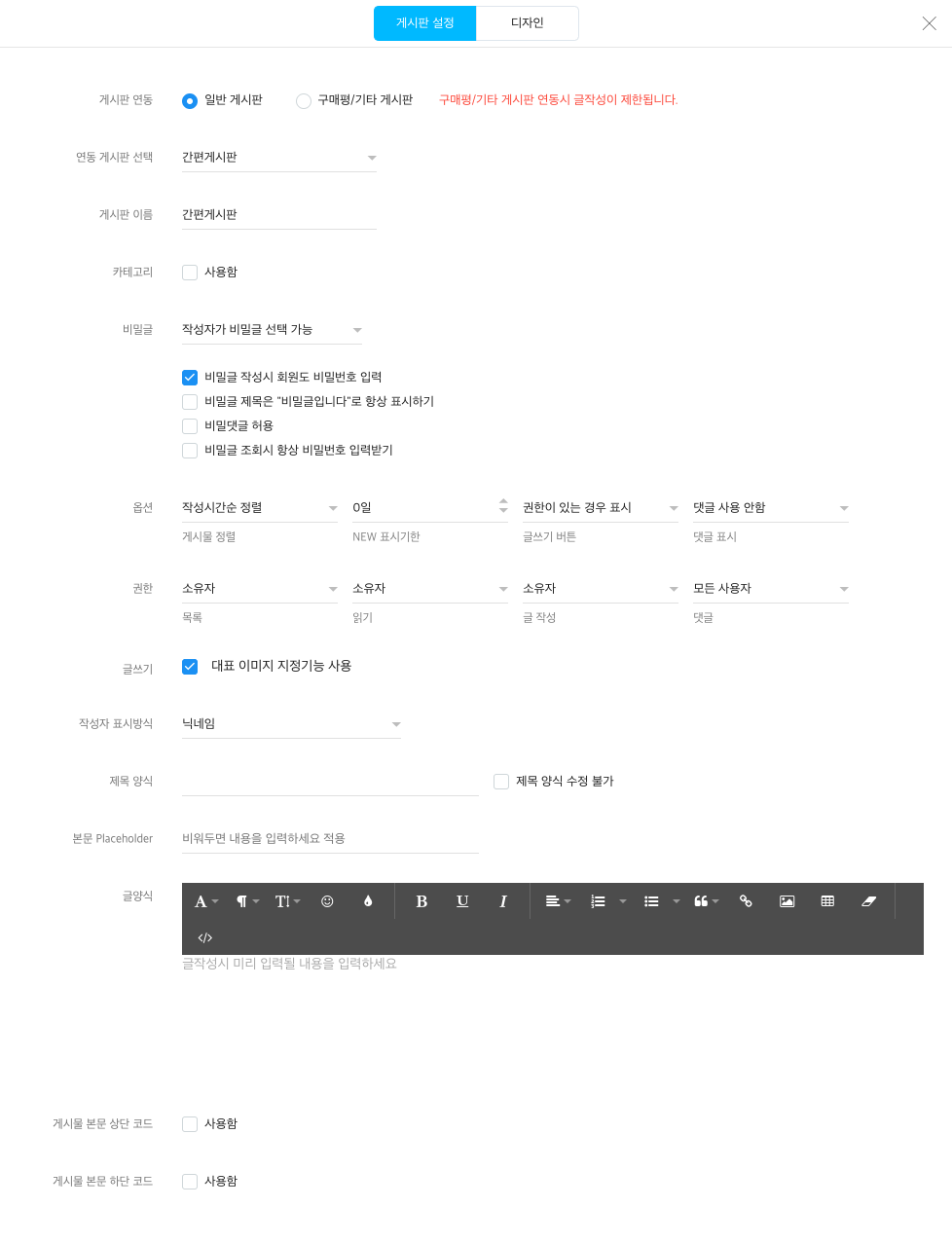This screenshot has height=1244, width=952.
Task: Check the 비밀댓글 허용 option
Action: coord(190,426)
